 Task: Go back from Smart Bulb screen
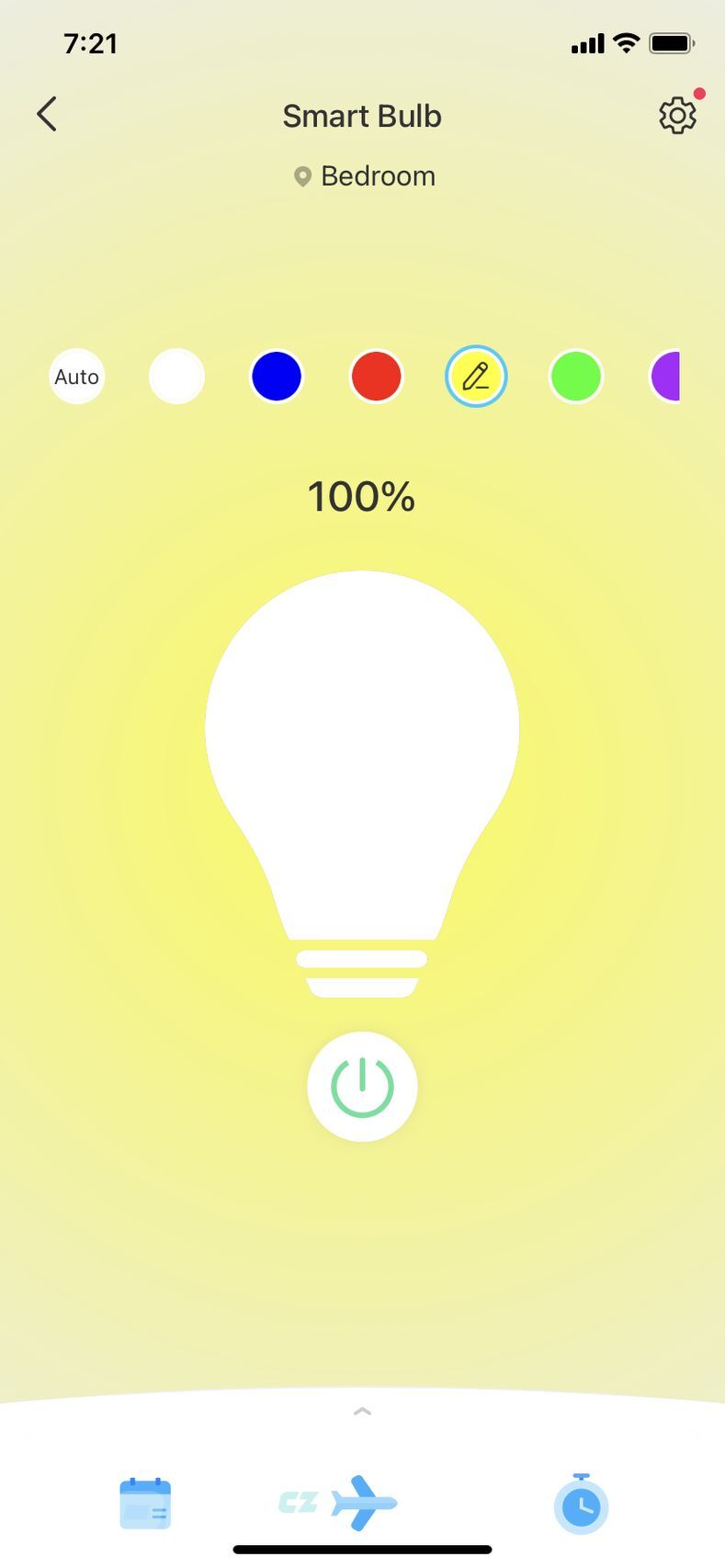tap(47, 115)
